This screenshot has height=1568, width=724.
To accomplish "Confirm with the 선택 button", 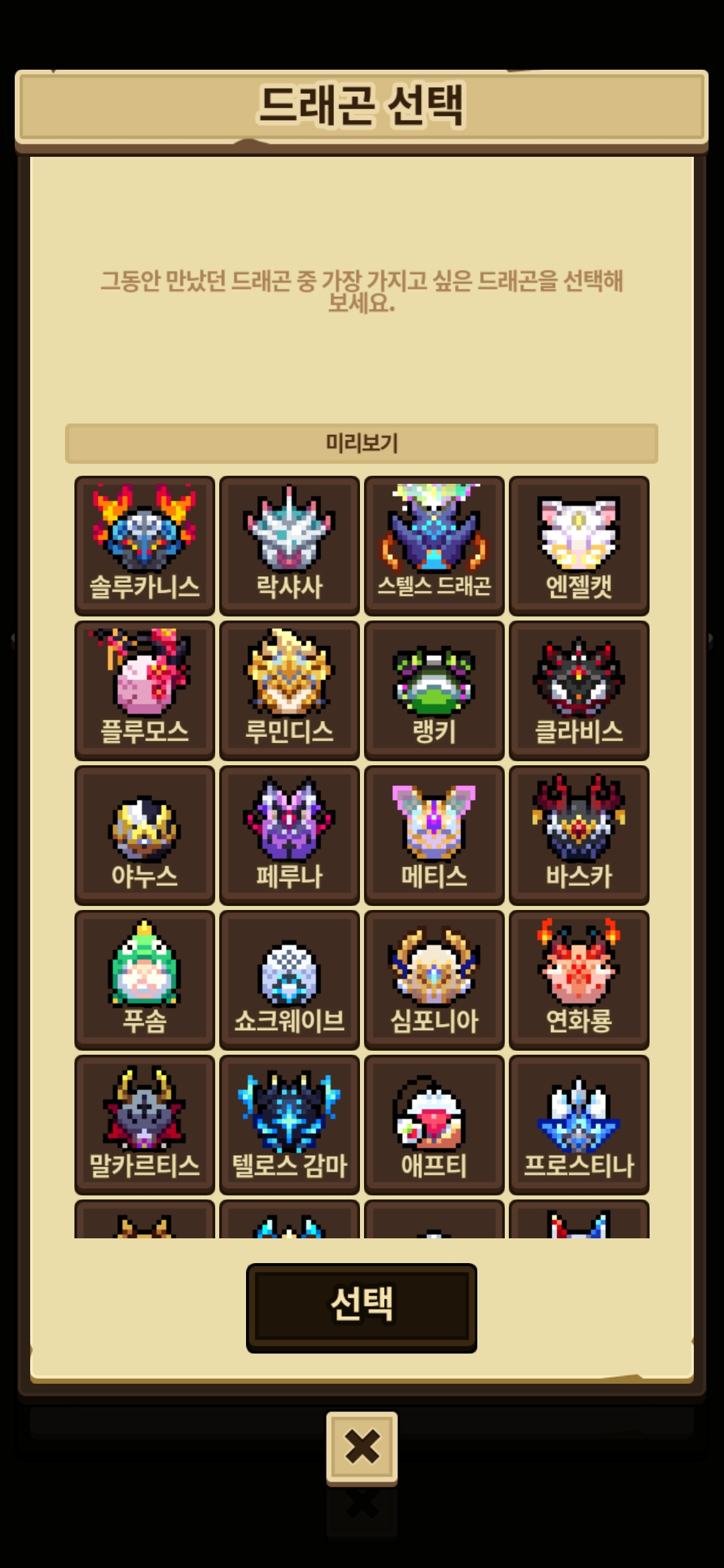I will 361,1308.
